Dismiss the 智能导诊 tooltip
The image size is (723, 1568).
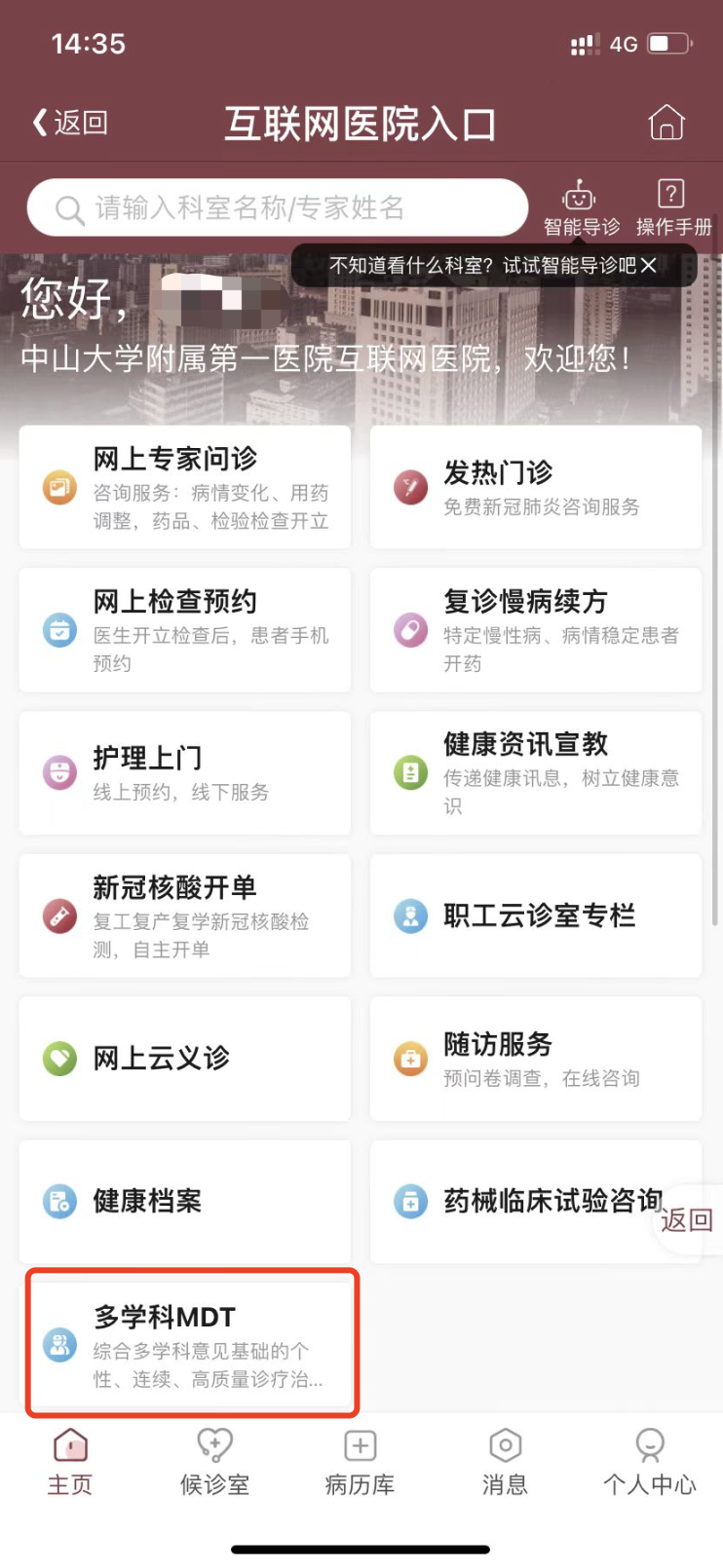pos(649,265)
